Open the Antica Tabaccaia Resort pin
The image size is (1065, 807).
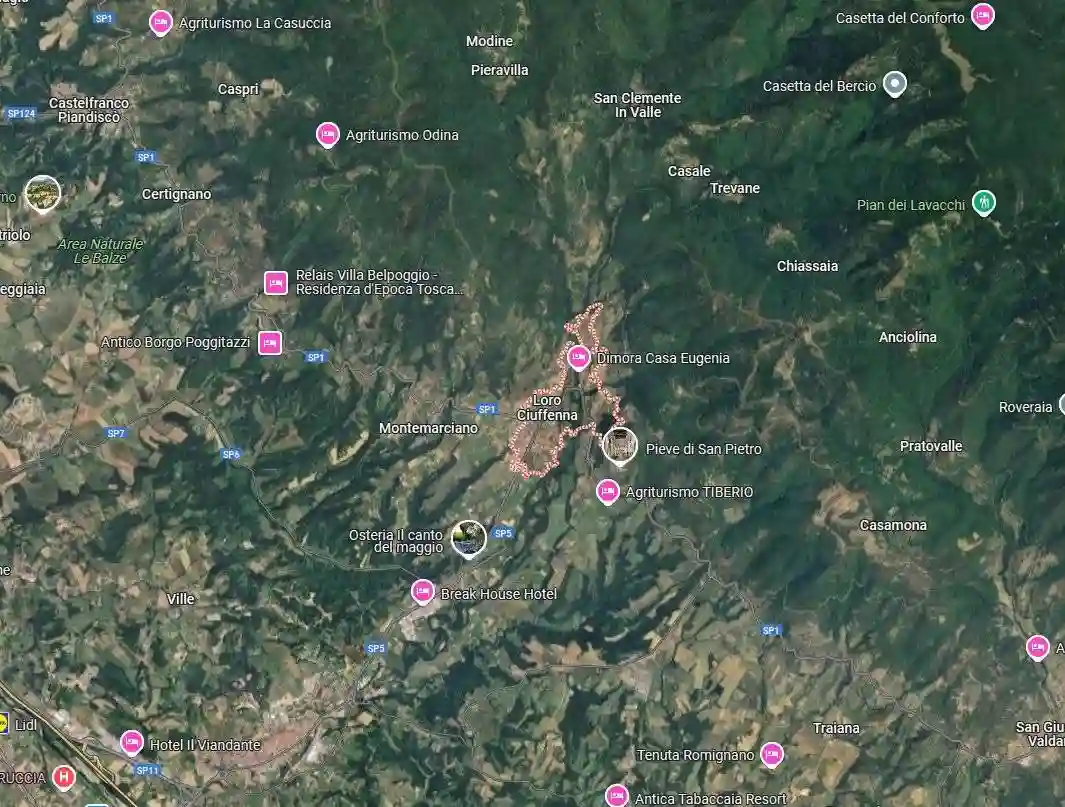[617, 796]
